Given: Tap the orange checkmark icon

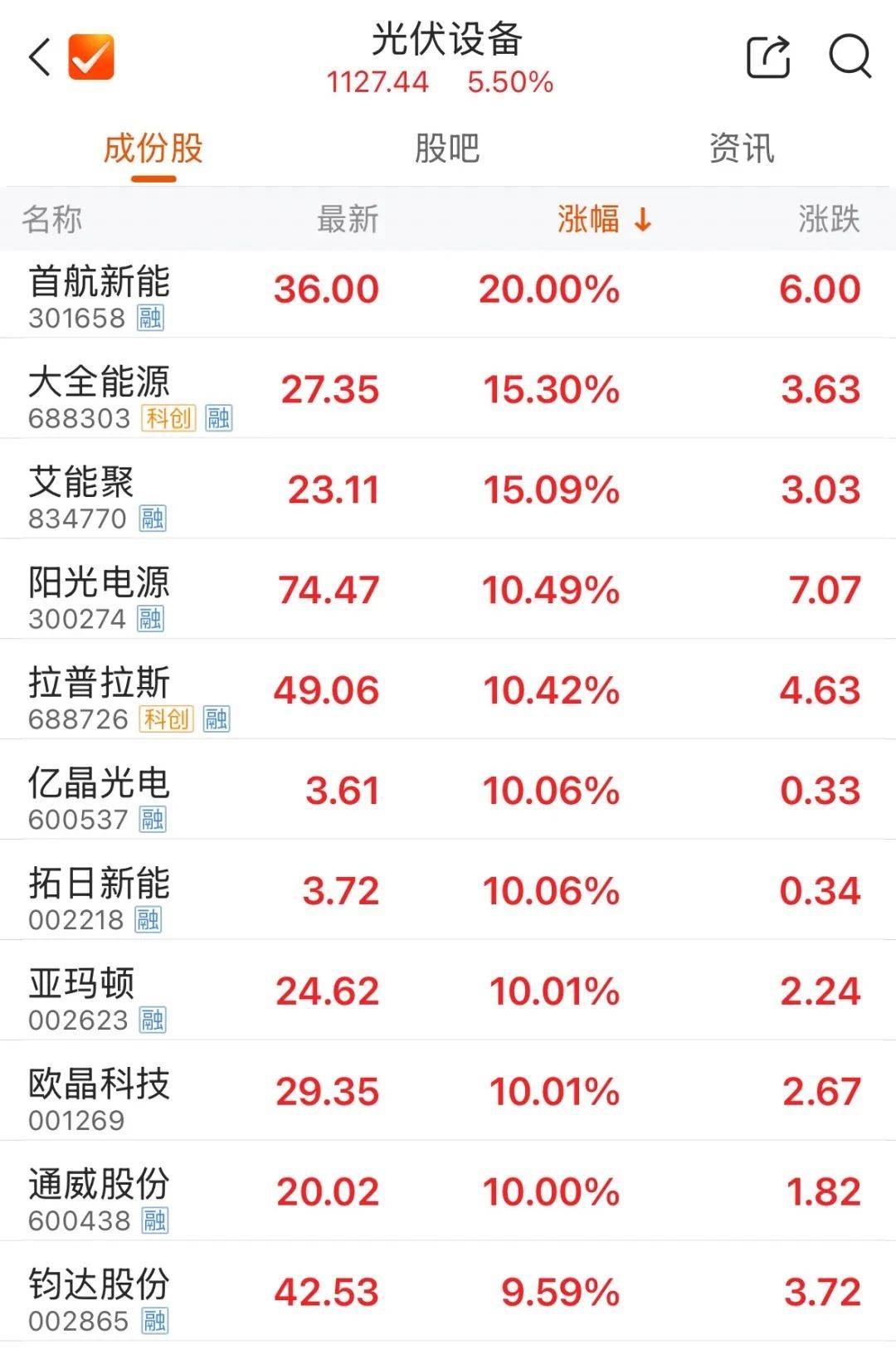Looking at the screenshot, I should 91,56.
